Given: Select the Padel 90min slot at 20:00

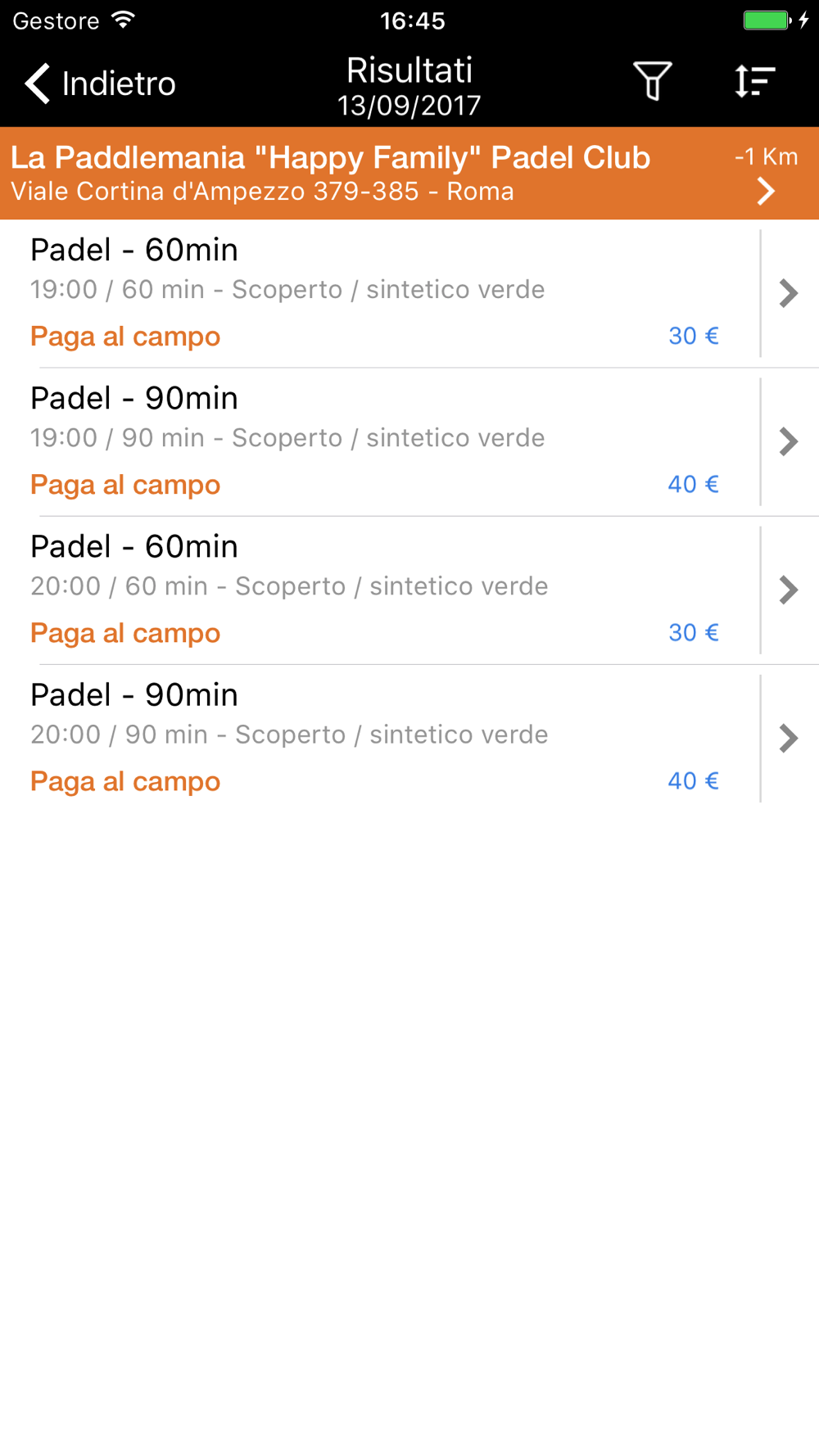Looking at the screenshot, I should click(409, 739).
